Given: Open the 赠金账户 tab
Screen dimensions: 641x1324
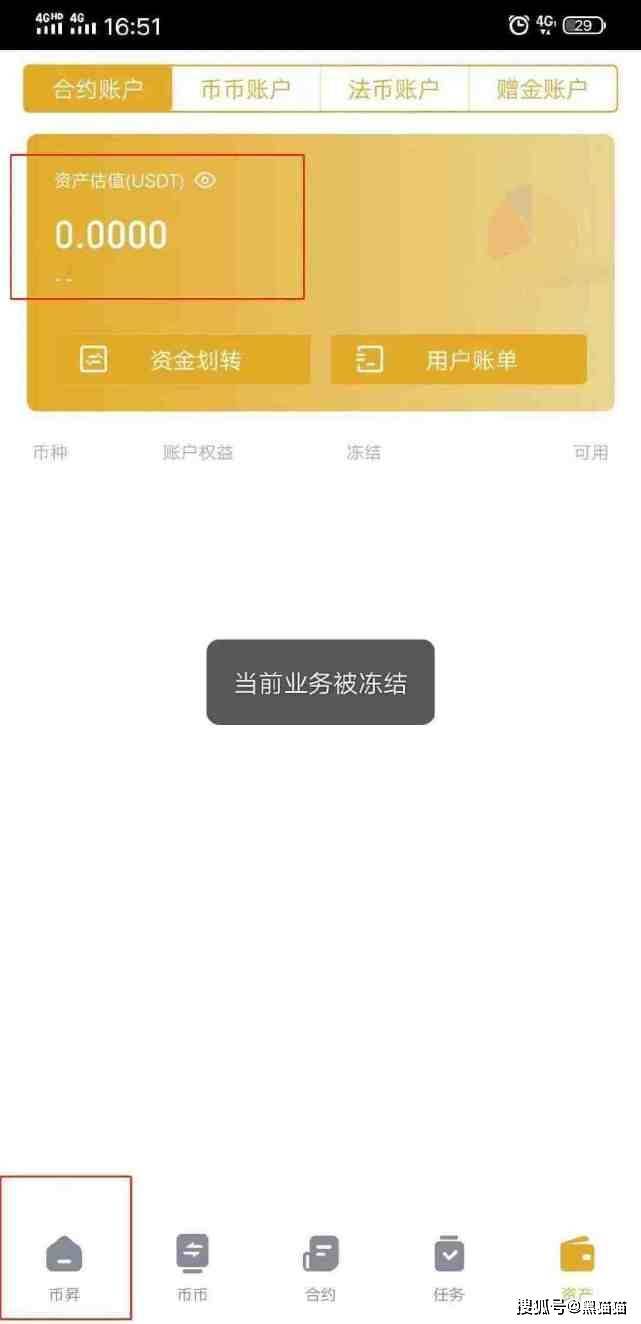Looking at the screenshot, I should 542,89.
